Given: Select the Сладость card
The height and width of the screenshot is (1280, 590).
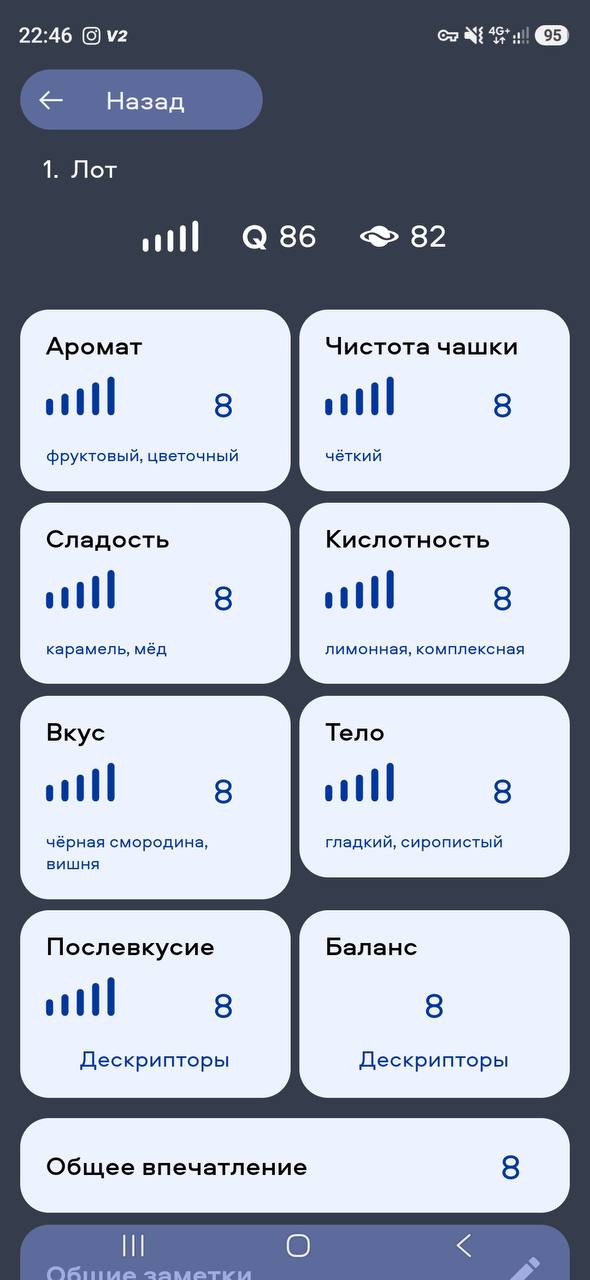Looking at the screenshot, I should point(155,593).
